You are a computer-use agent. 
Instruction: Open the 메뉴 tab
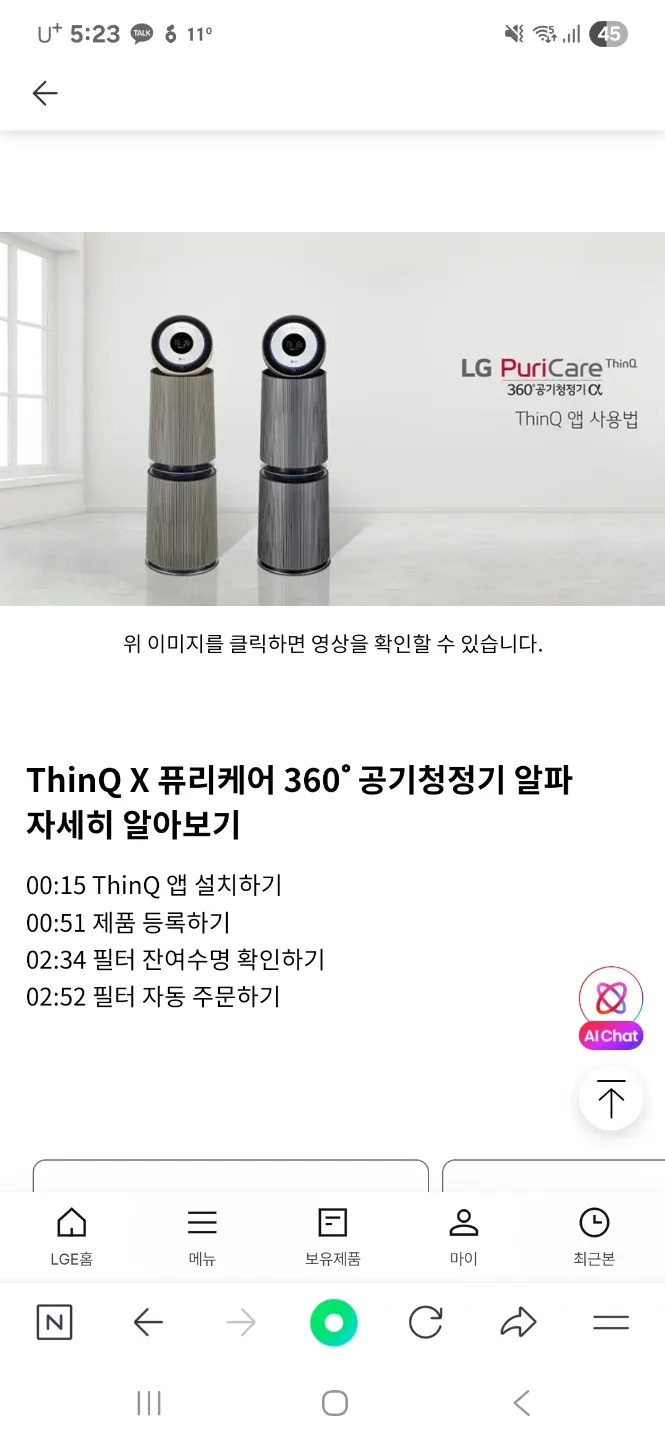(202, 1236)
